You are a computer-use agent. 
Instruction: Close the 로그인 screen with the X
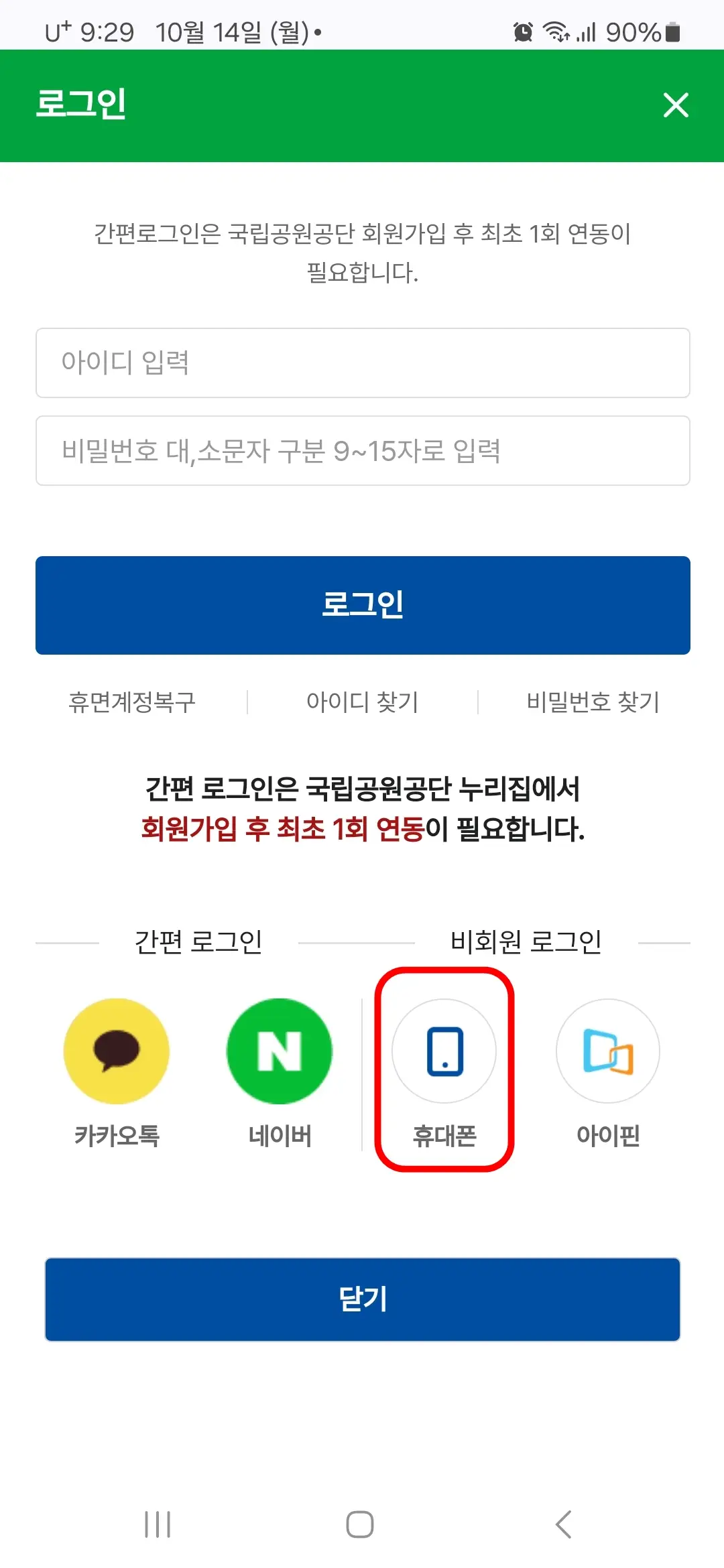tap(676, 105)
